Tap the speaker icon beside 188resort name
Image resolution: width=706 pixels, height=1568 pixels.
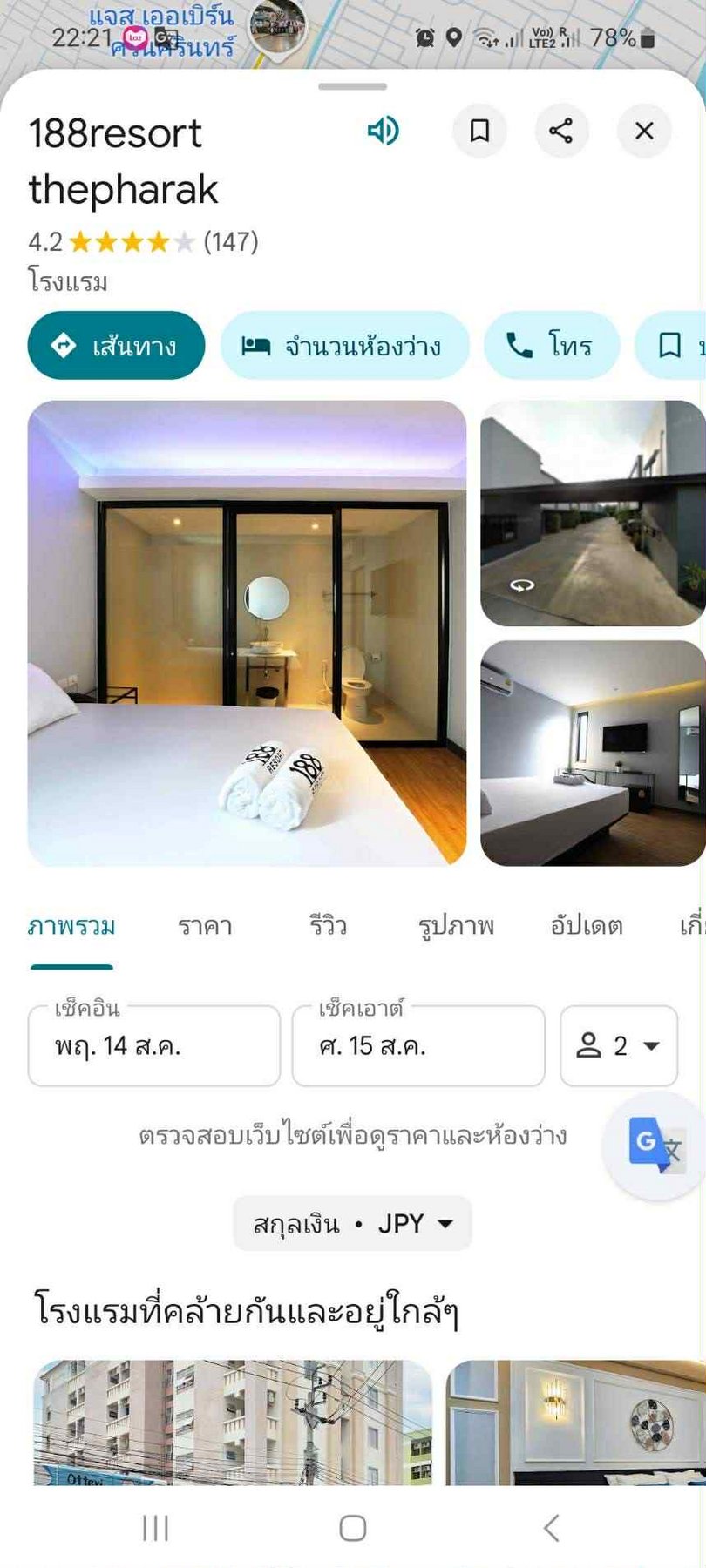[383, 131]
